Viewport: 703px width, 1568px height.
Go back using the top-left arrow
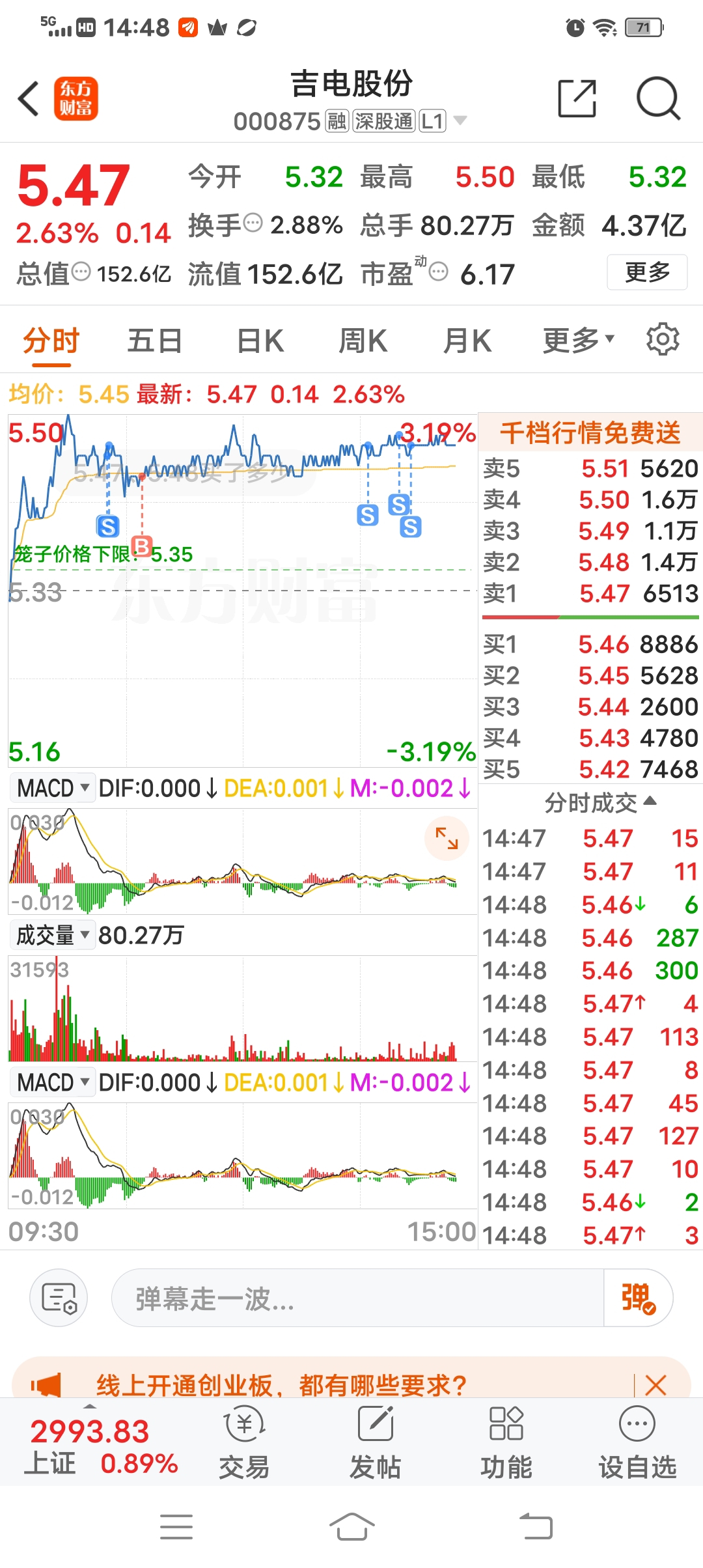click(29, 99)
